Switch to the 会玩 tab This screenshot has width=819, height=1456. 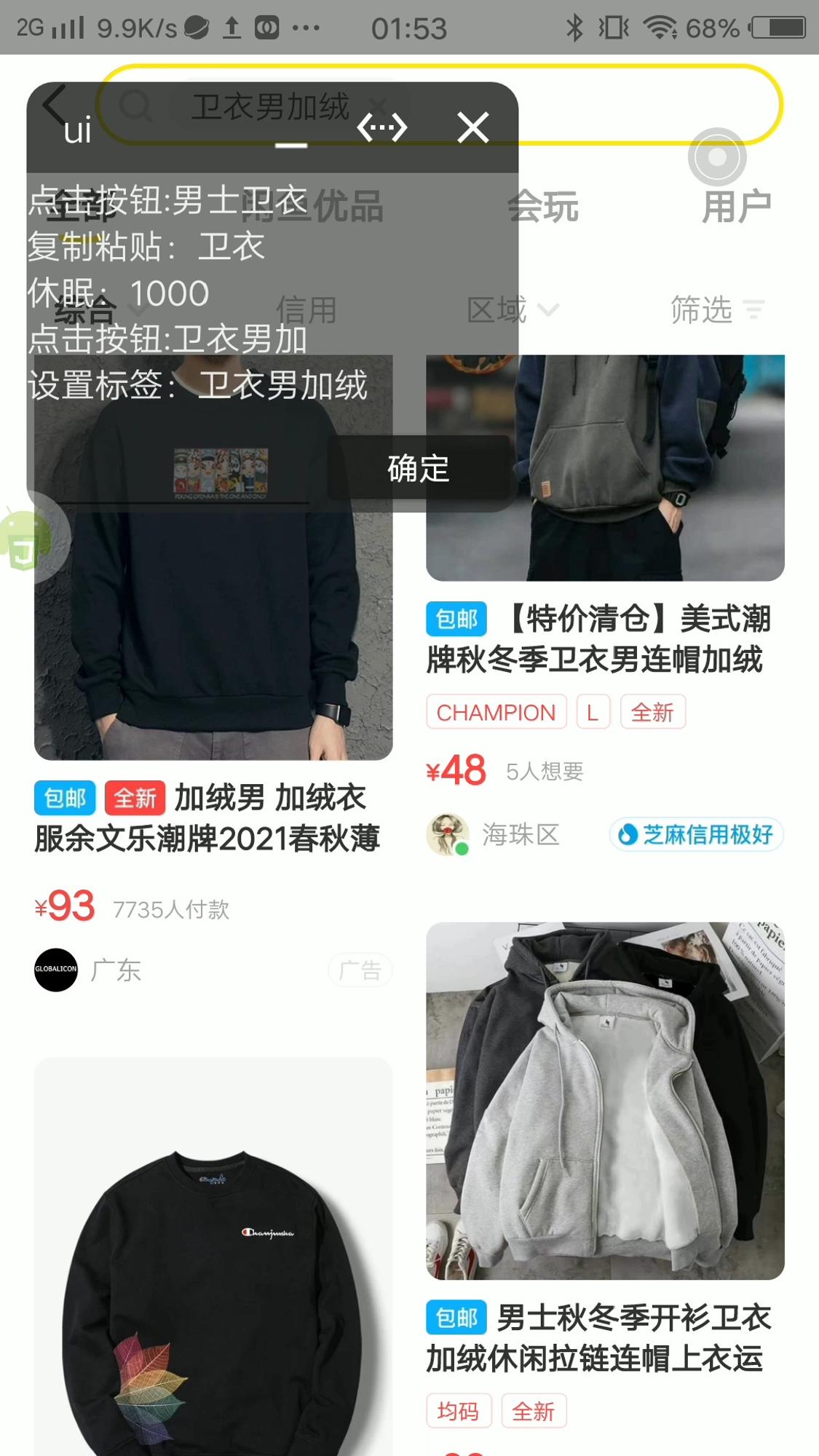543,207
